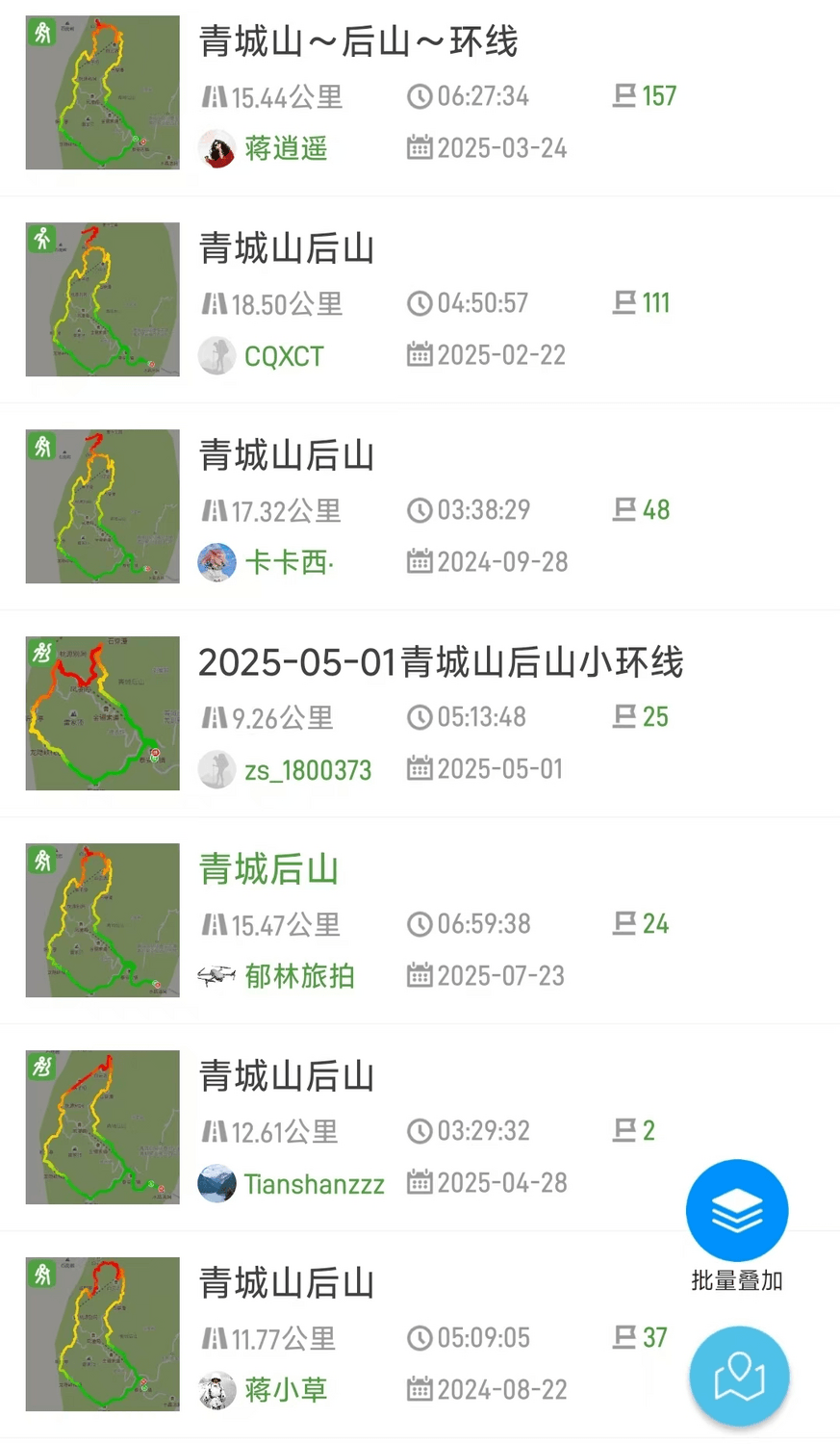Open the 青城山～后山～环线 track by 蒋逍遥

[x=358, y=42]
